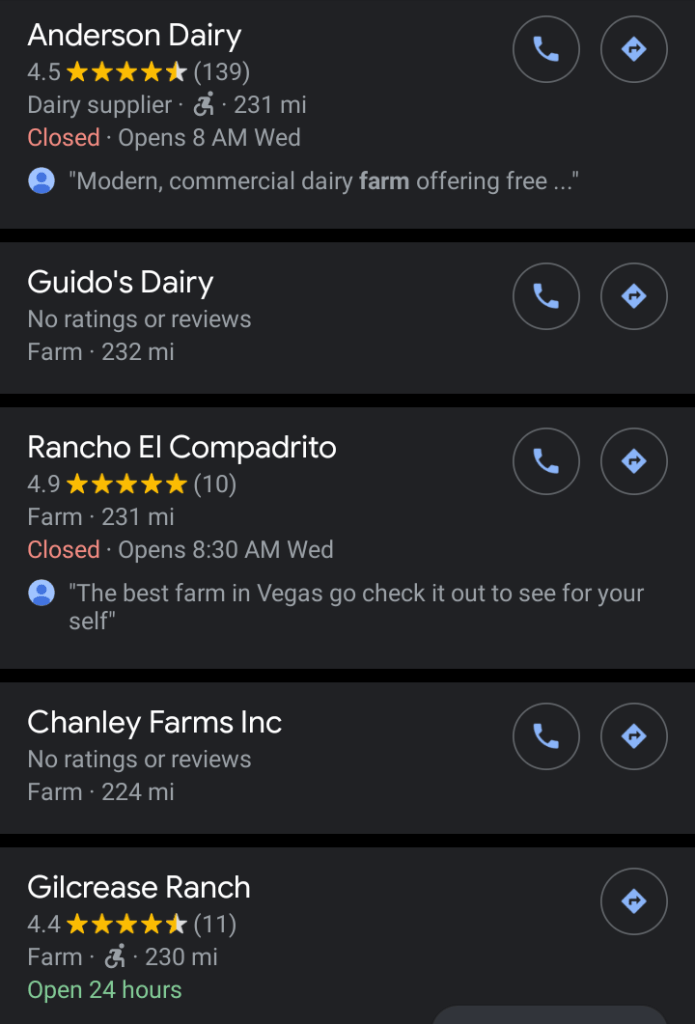Get directions to Guido's Dairy
This screenshot has width=695, height=1024.
point(633,296)
